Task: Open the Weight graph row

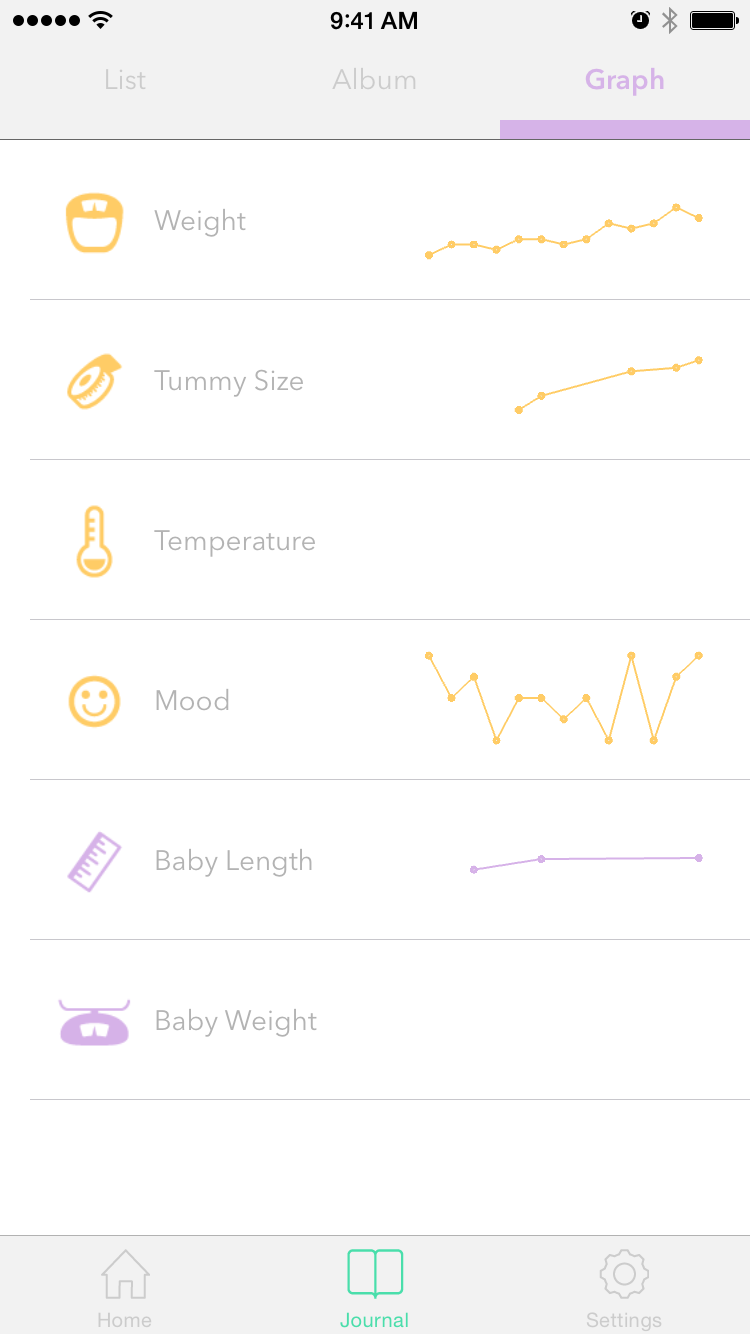Action: click(x=375, y=221)
